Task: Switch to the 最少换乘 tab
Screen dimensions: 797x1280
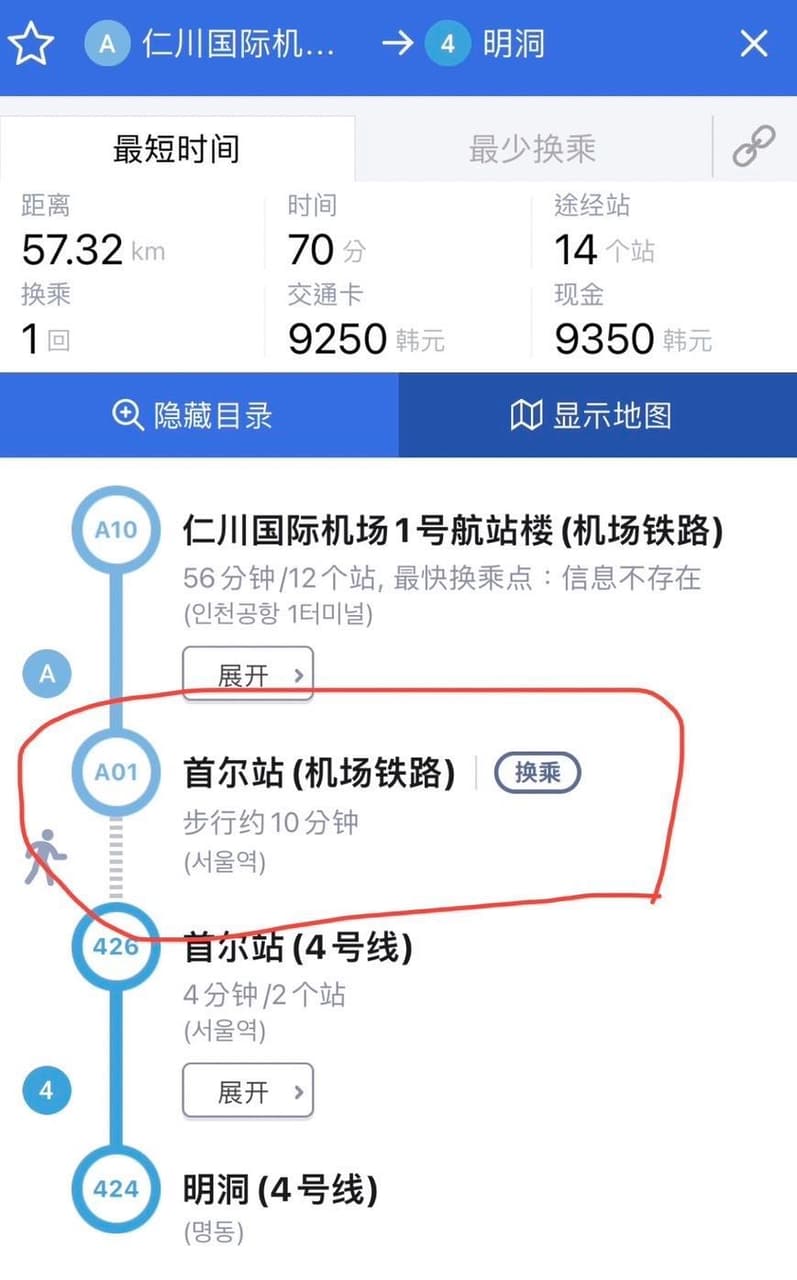Action: tap(532, 149)
